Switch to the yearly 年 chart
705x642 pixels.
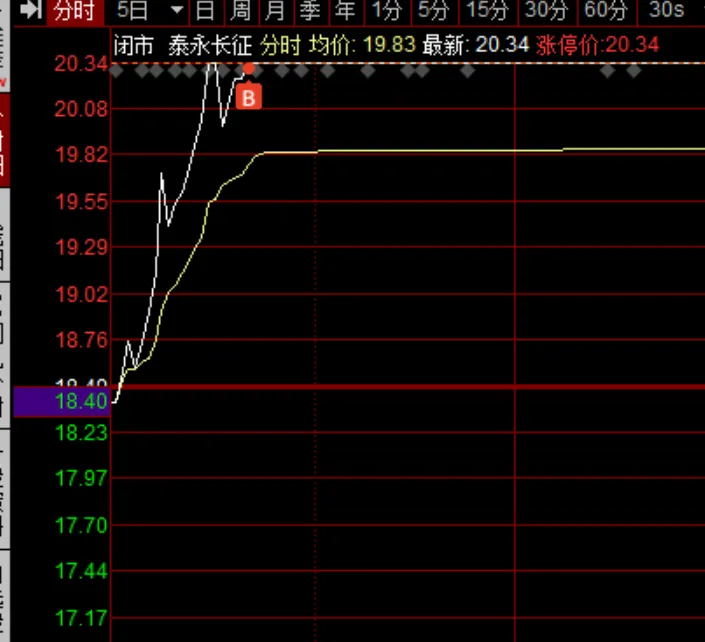(x=345, y=11)
